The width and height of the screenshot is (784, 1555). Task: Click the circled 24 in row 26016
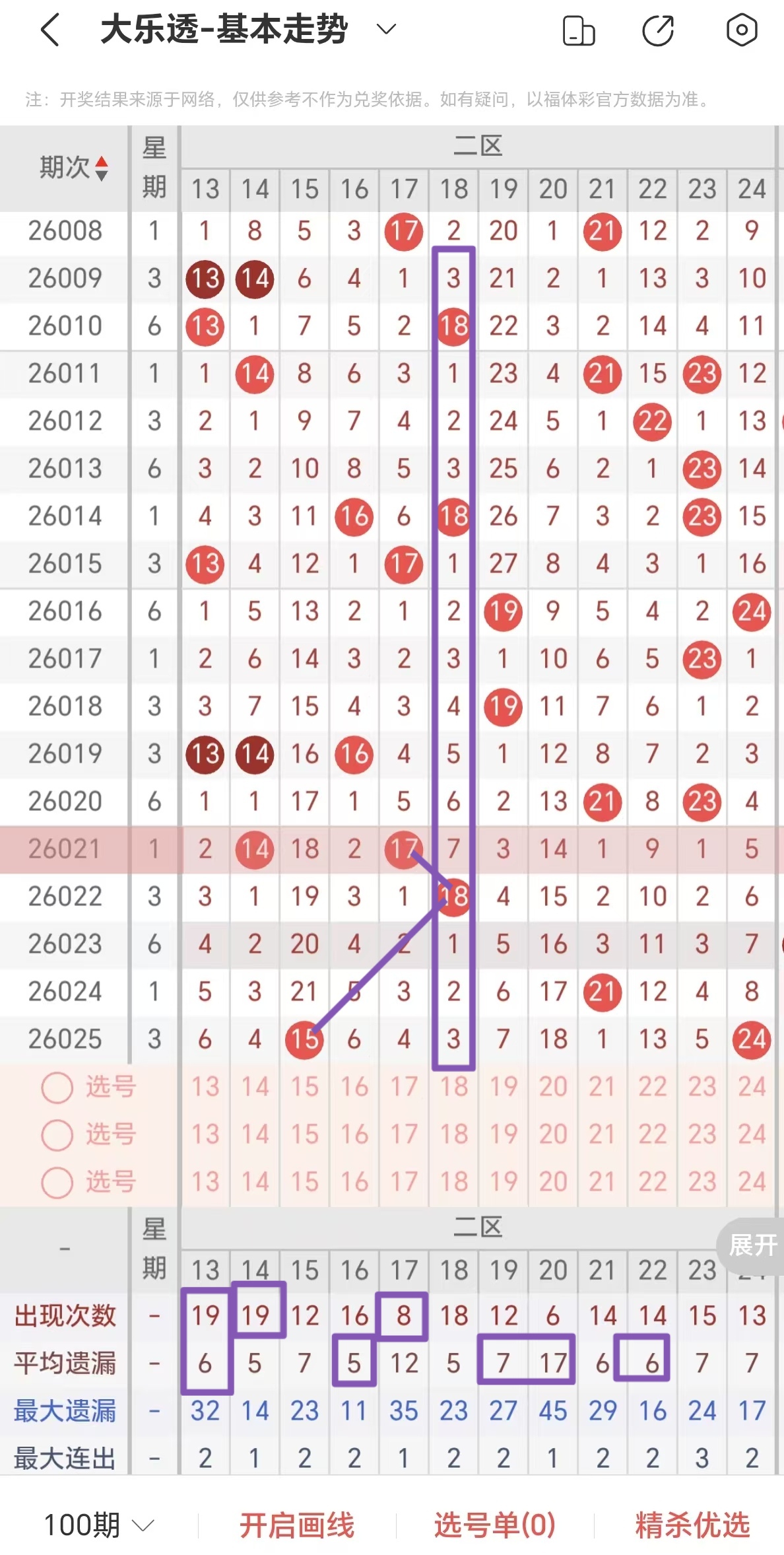coord(751,611)
